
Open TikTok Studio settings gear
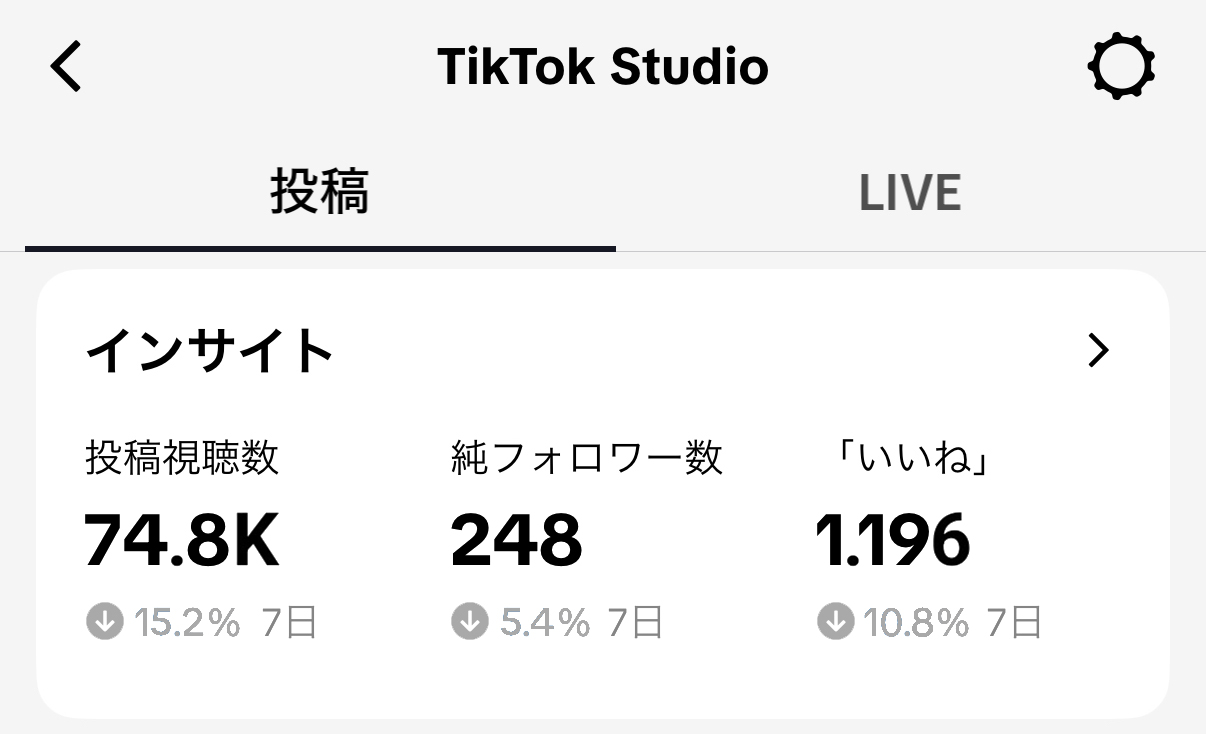pos(1121,68)
